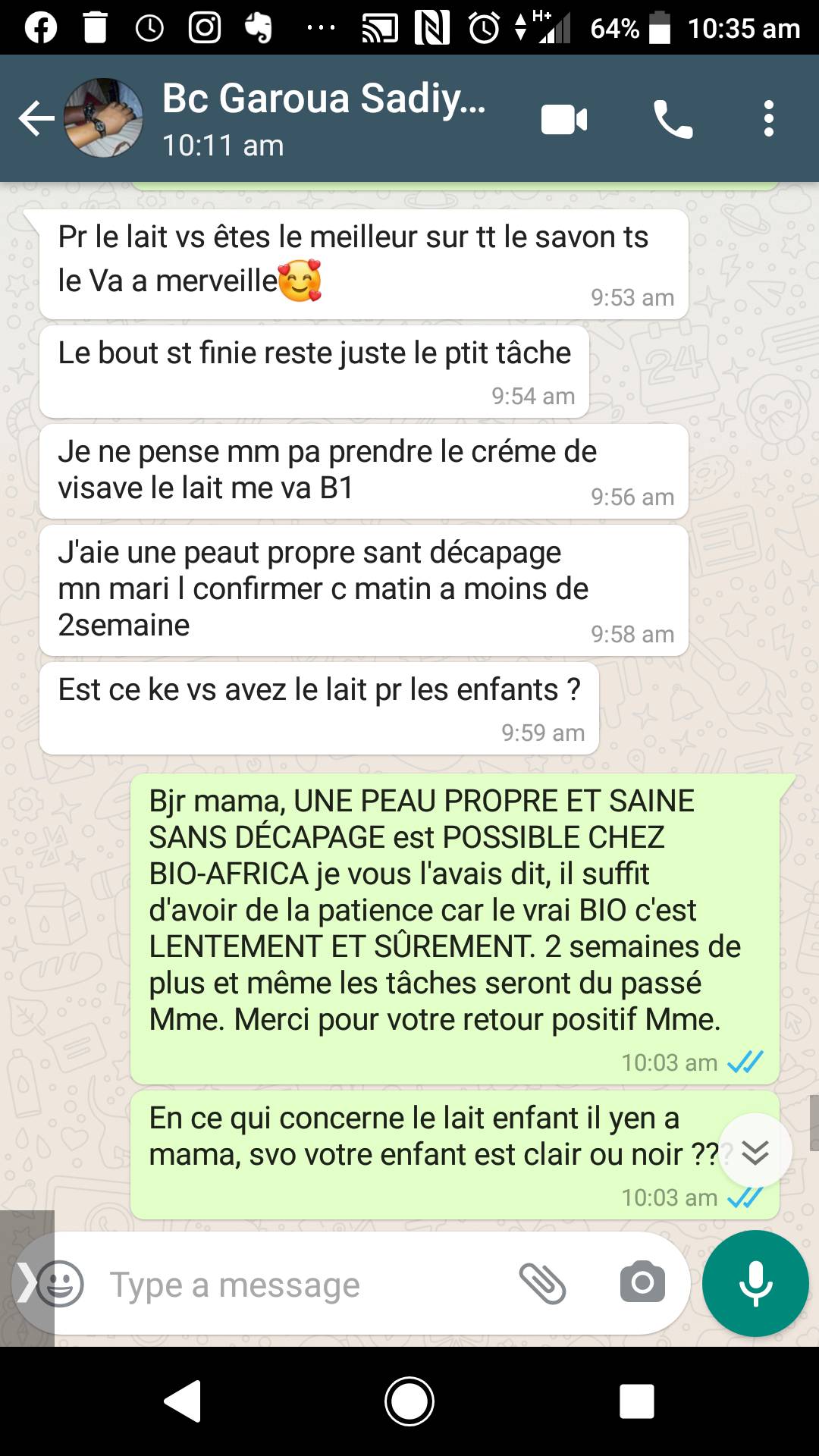Screen dimensions: 819x1456
Task: Start a video call
Action: (x=563, y=120)
